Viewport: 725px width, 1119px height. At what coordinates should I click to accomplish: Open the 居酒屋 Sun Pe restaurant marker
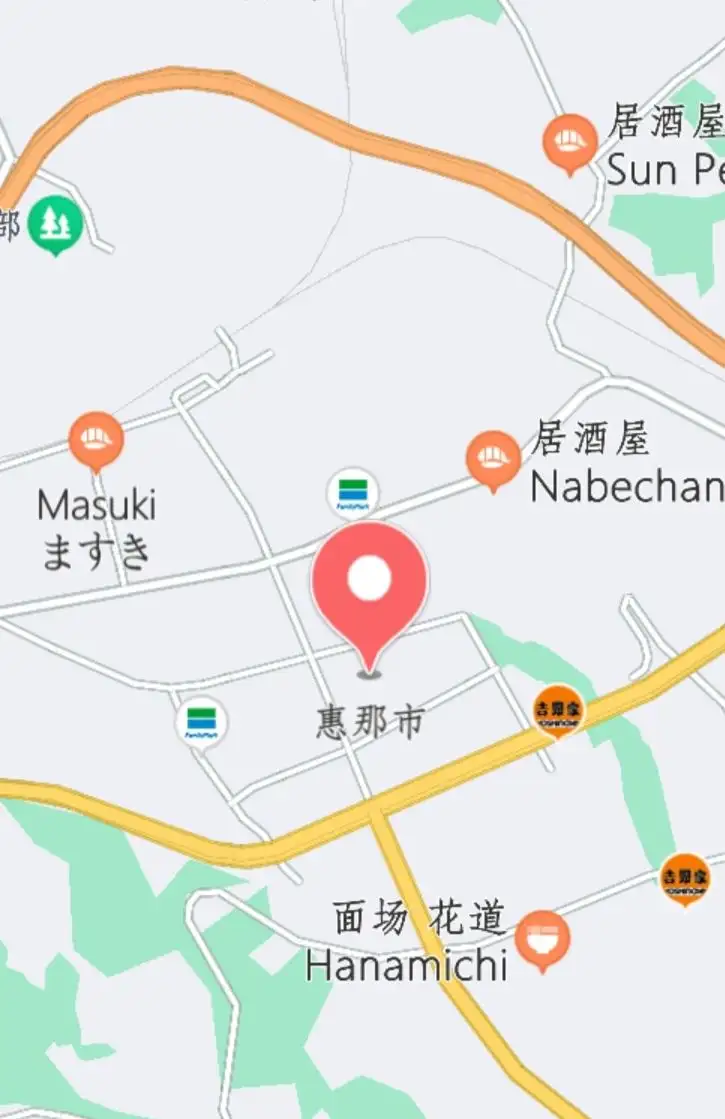570,141
